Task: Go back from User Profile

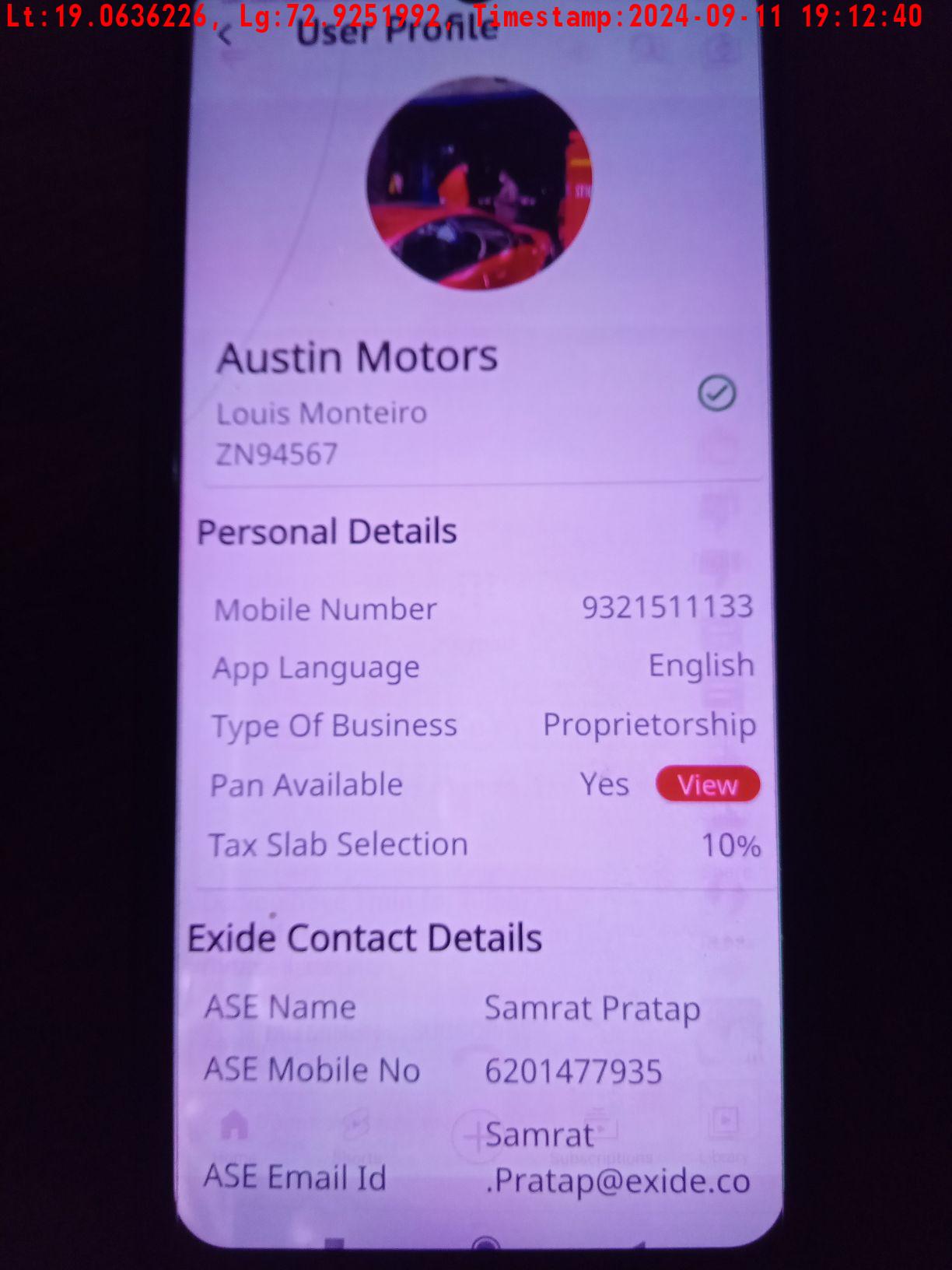Action: click(x=226, y=36)
